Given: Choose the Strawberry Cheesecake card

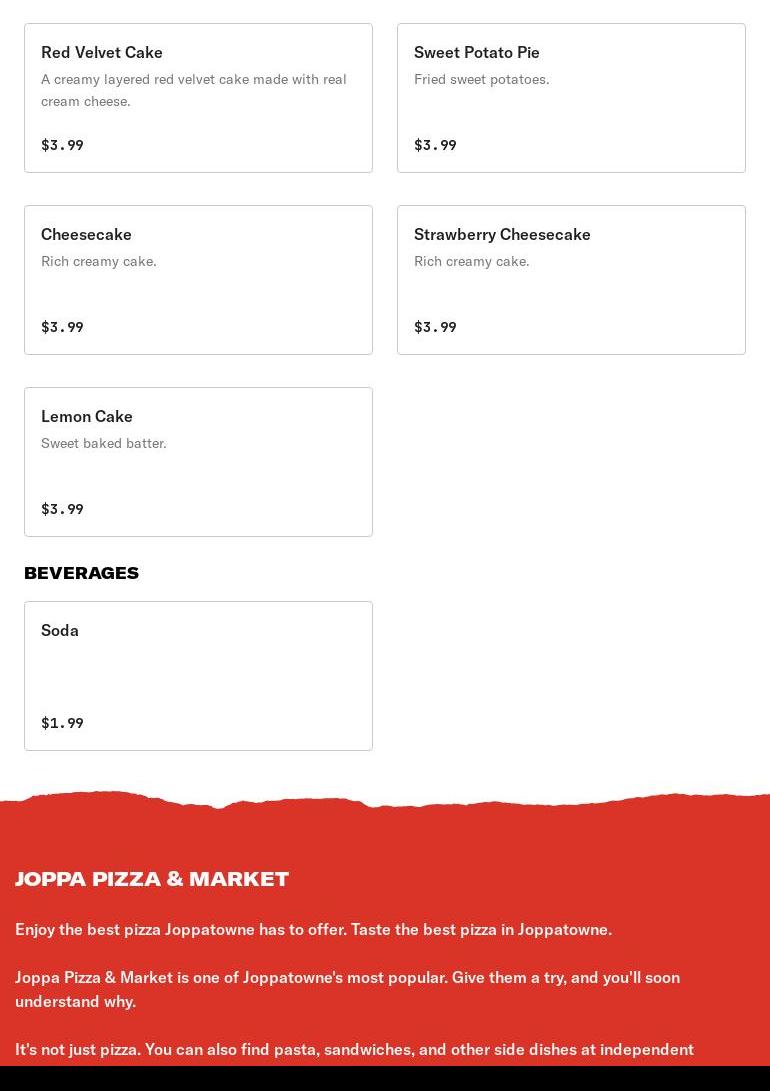Looking at the screenshot, I should click(571, 280).
